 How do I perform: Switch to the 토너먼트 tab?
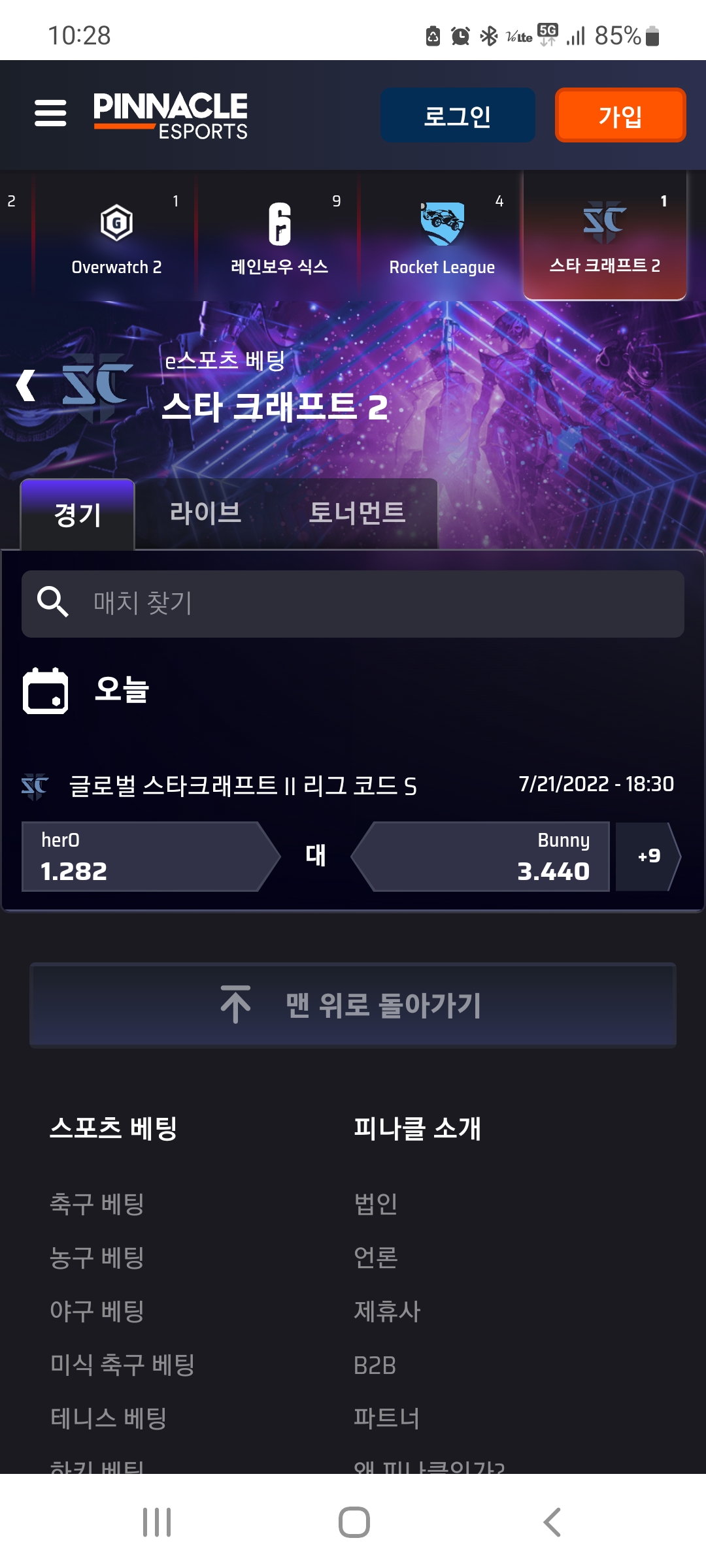tap(357, 514)
